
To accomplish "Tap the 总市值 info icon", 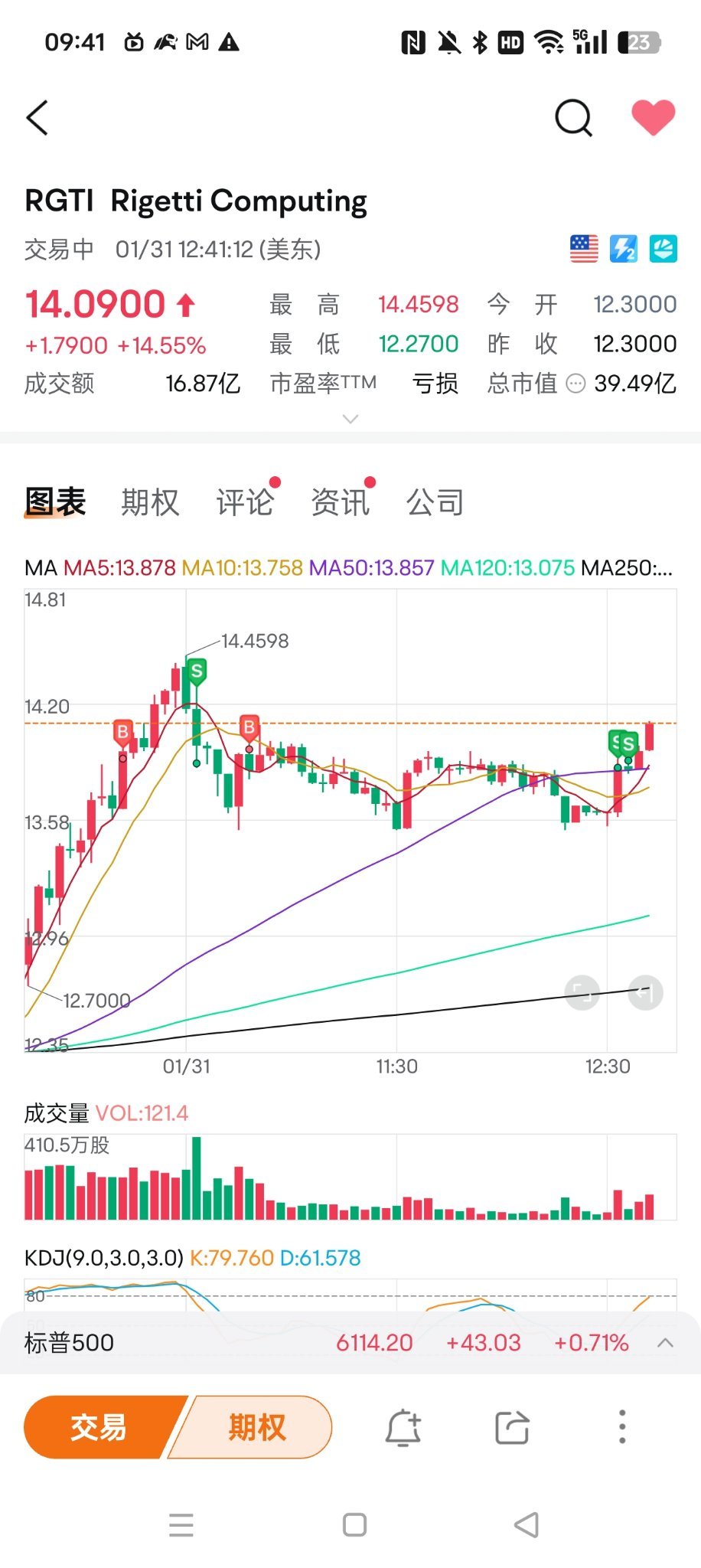I will (575, 384).
